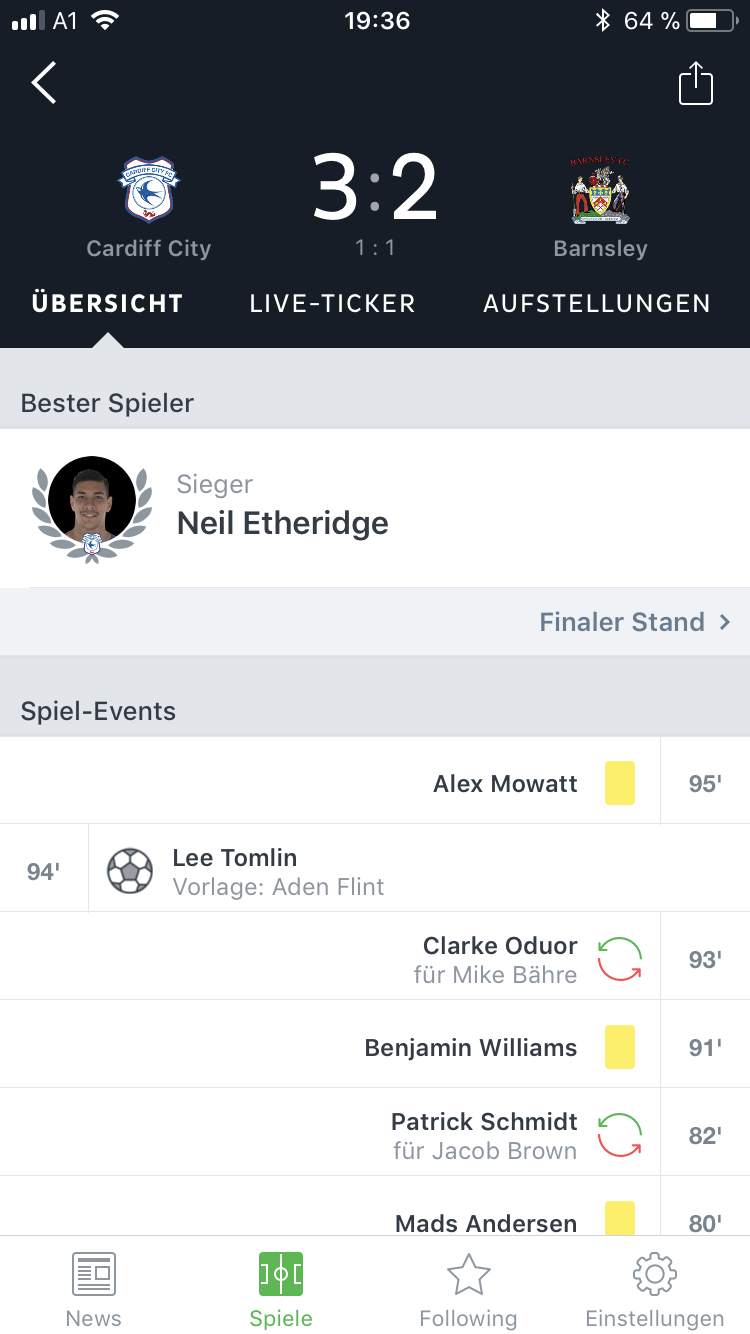
Task: Open Cardiff City team page
Action: click(x=149, y=208)
